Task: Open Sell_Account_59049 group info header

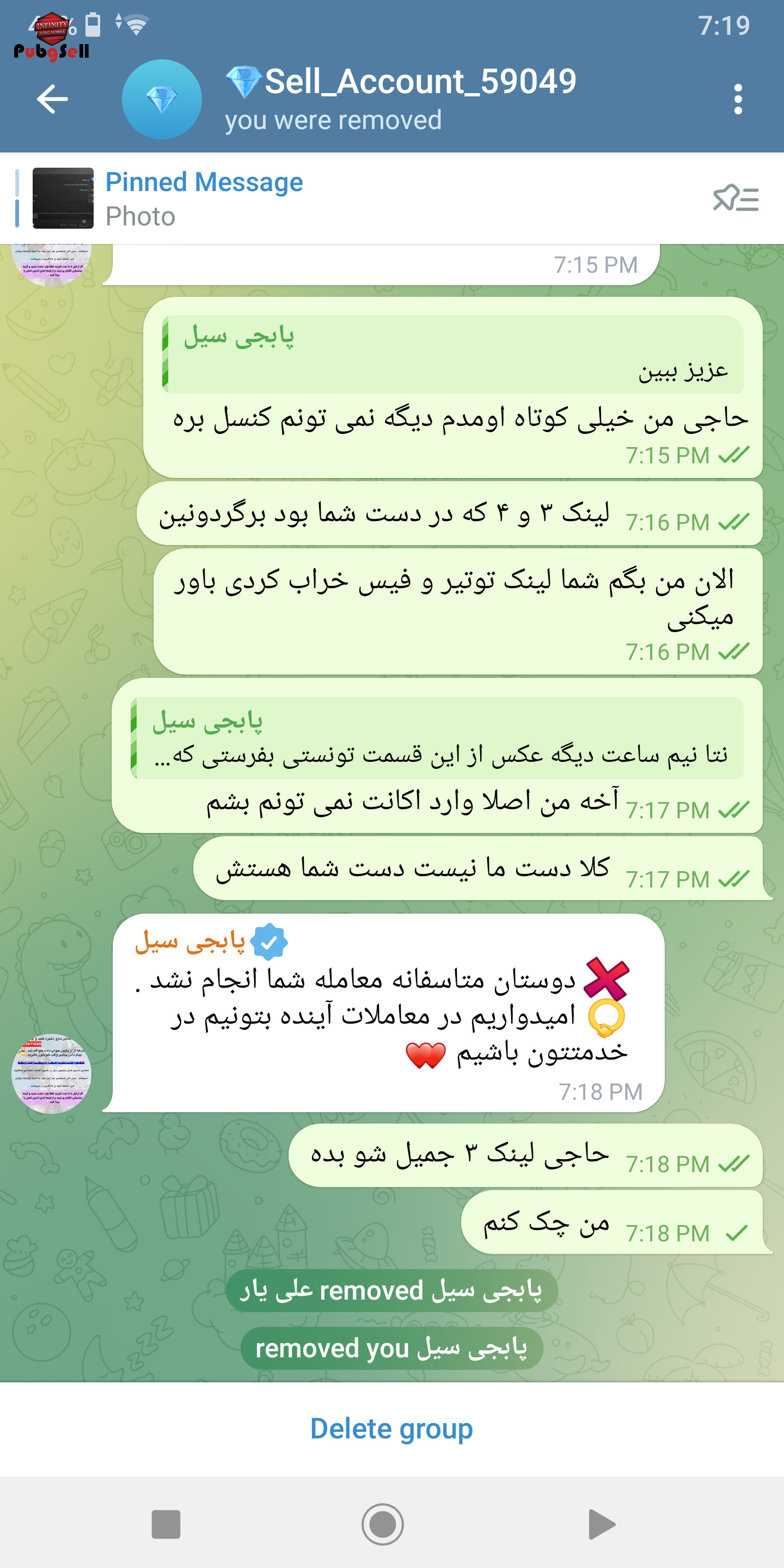Action: pos(401,98)
